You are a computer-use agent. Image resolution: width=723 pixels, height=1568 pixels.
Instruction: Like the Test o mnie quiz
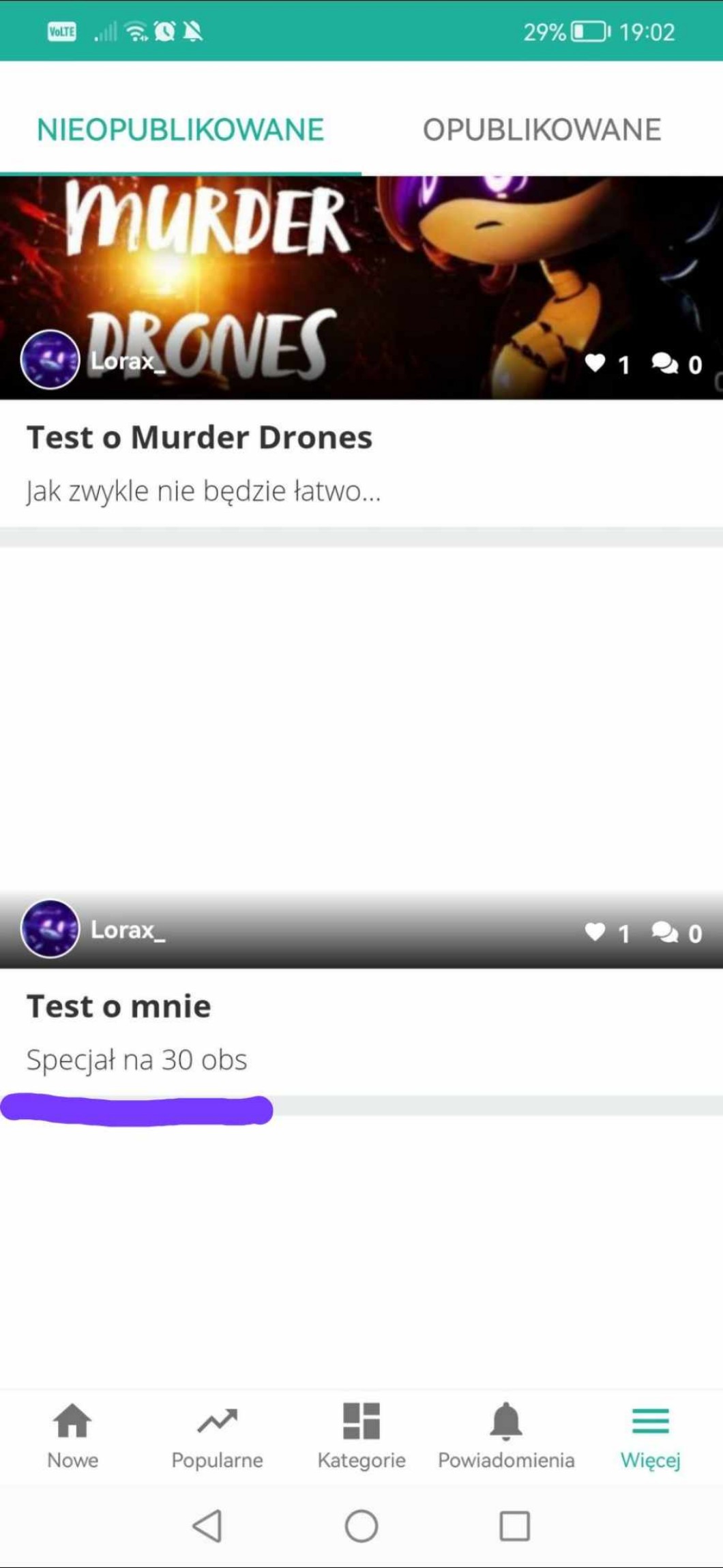[x=595, y=932]
